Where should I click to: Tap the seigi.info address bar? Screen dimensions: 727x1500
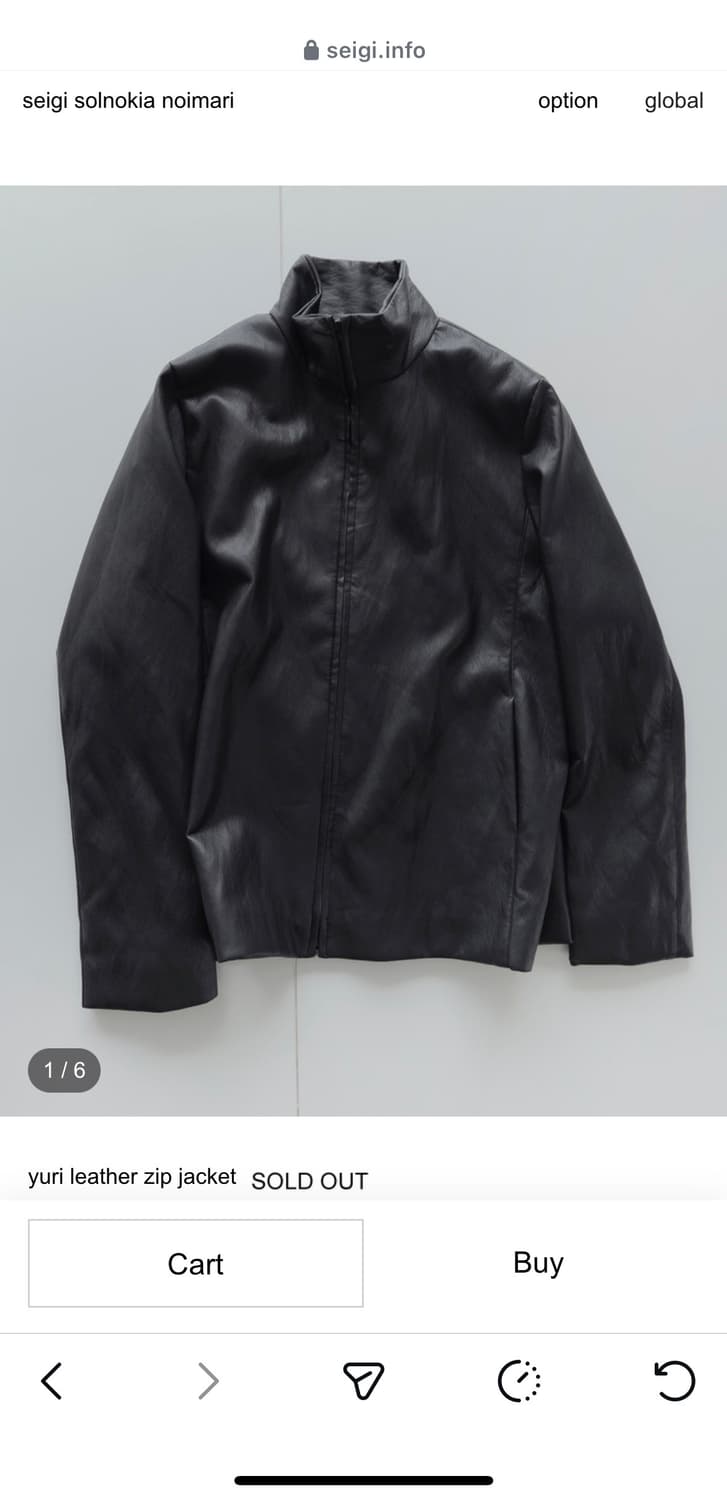click(x=375, y=49)
